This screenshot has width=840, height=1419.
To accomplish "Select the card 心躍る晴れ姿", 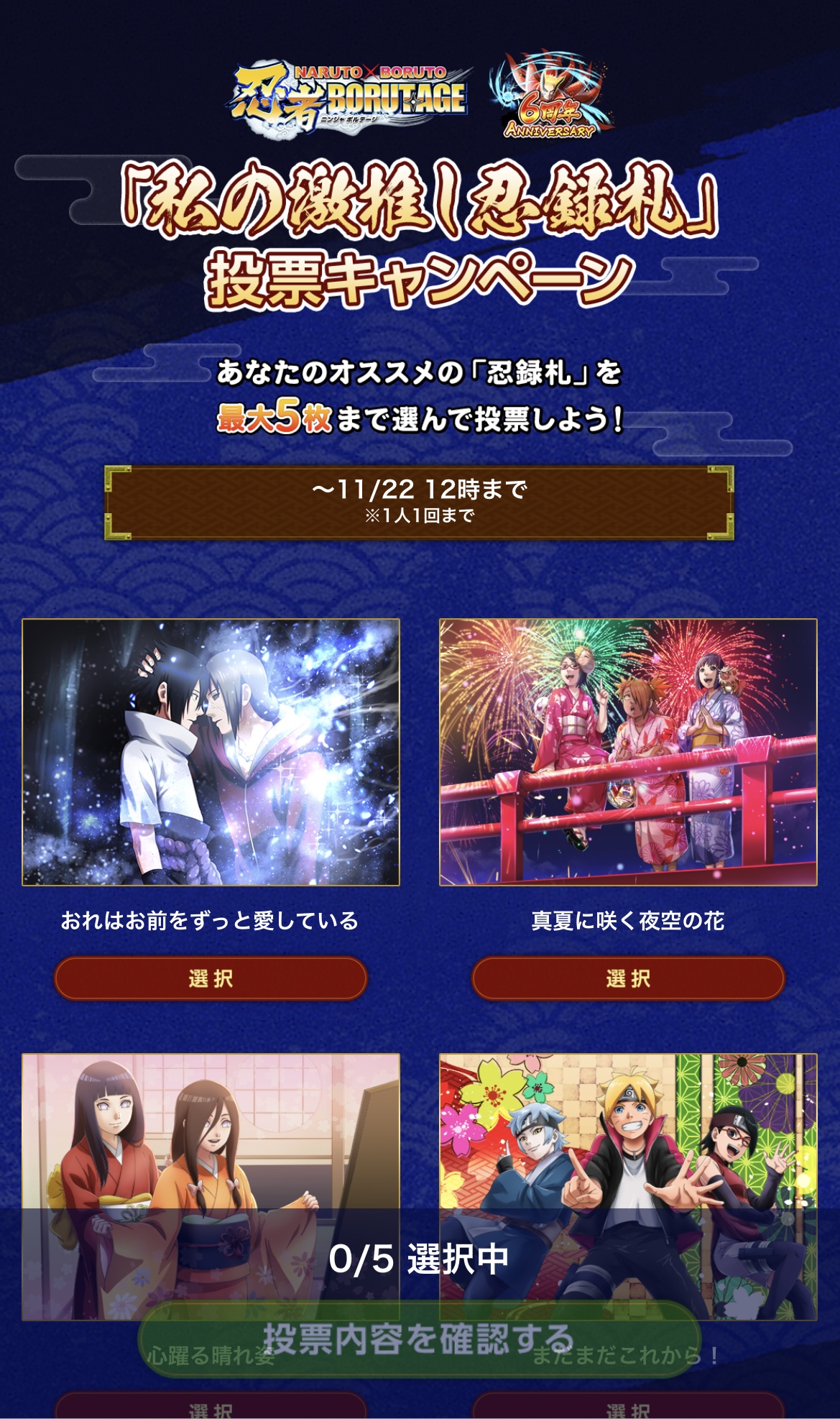I will pyautogui.click(x=211, y=1406).
